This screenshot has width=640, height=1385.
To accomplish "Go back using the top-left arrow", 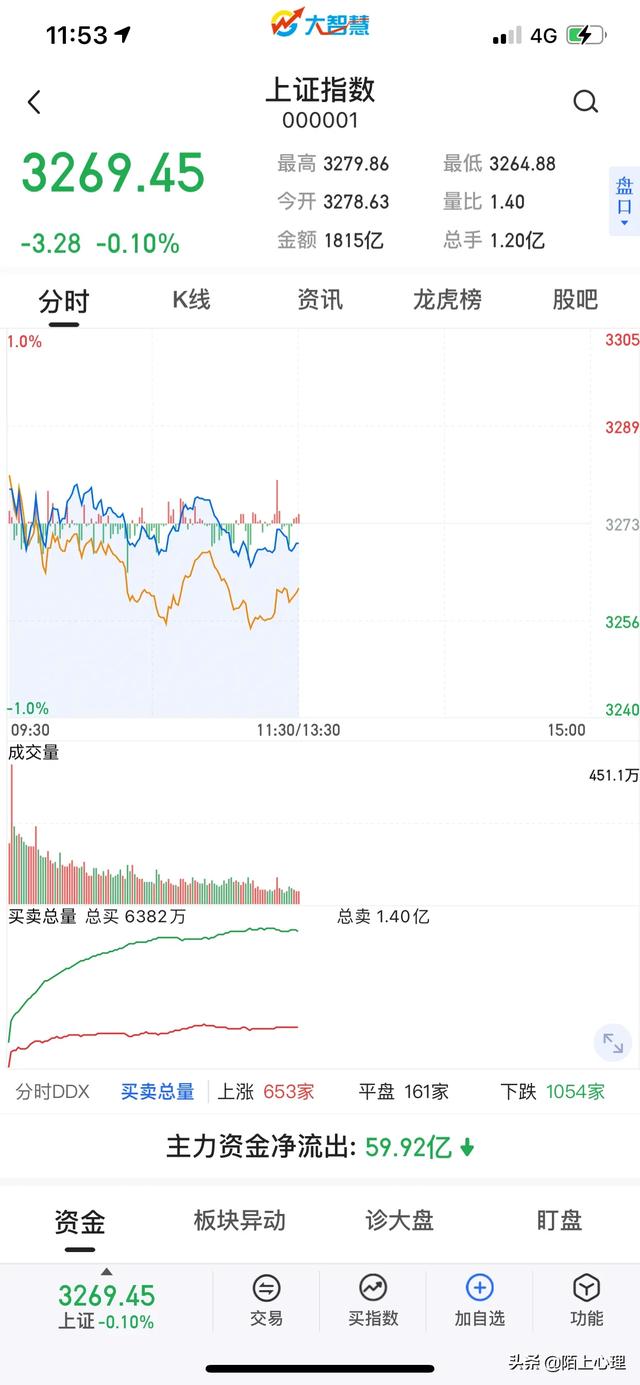I will [x=35, y=102].
